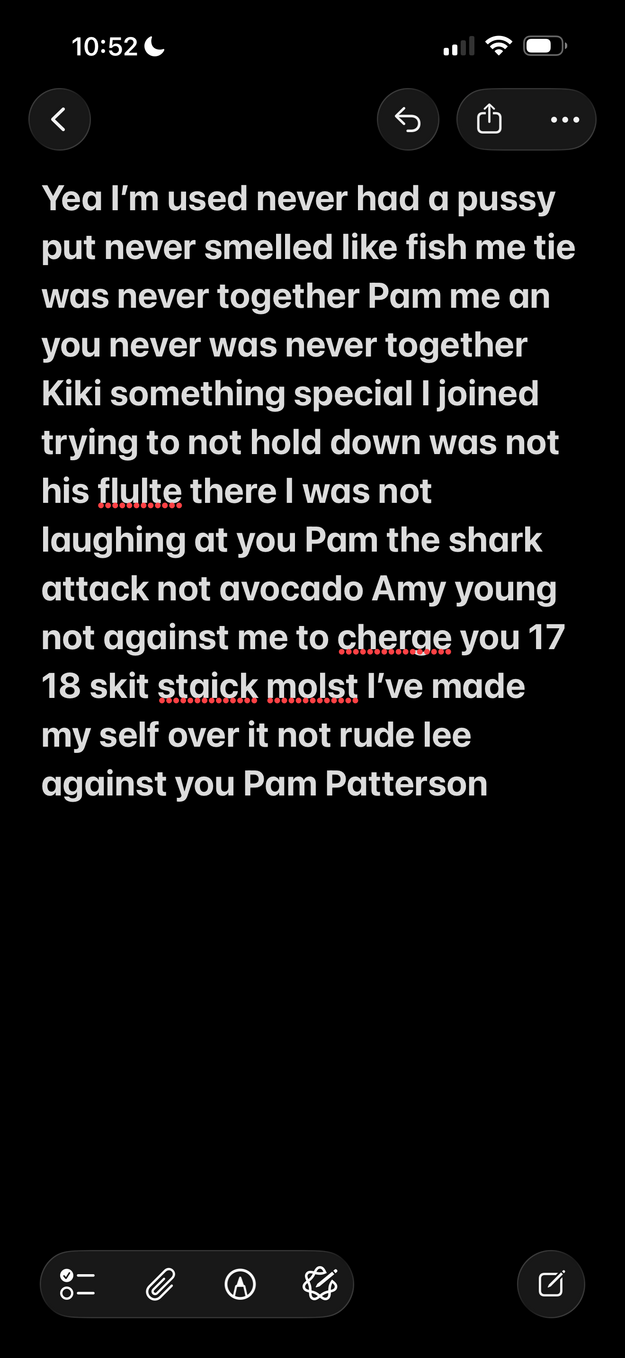Screen dimensions: 625x1358
Task: Compose a new note
Action: (551, 1283)
